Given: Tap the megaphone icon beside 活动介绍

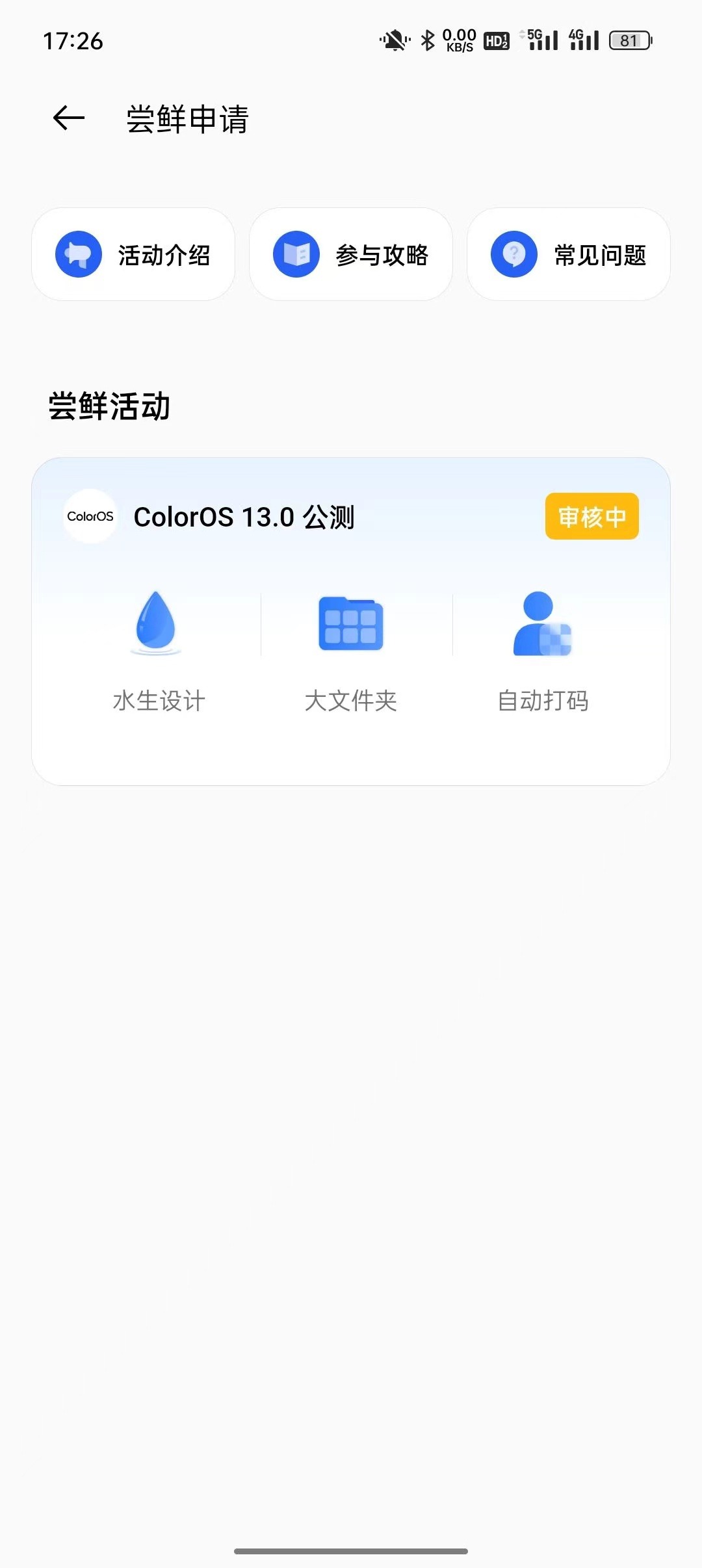Looking at the screenshot, I should tap(79, 254).
